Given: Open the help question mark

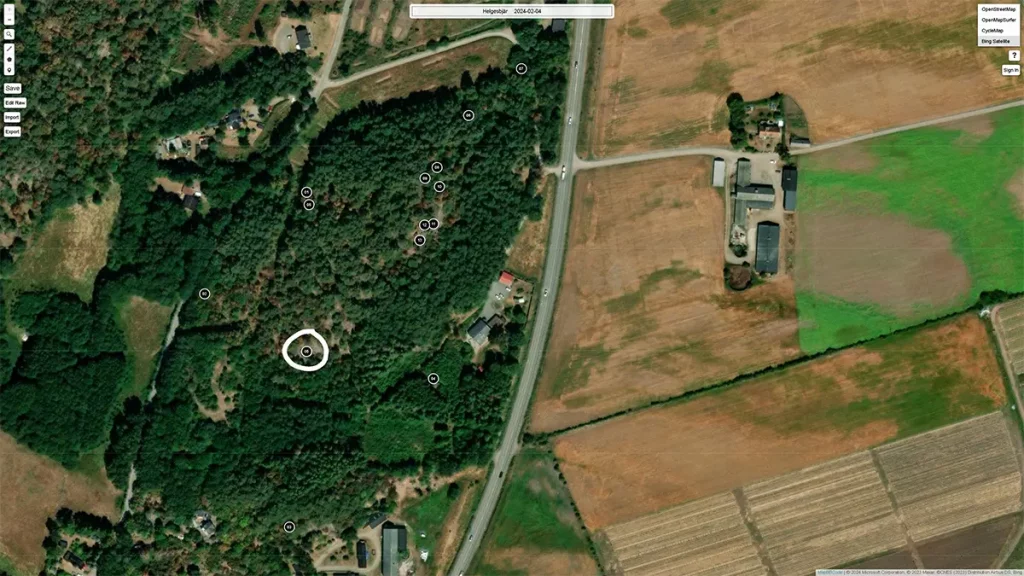Looking at the screenshot, I should point(1014,55).
